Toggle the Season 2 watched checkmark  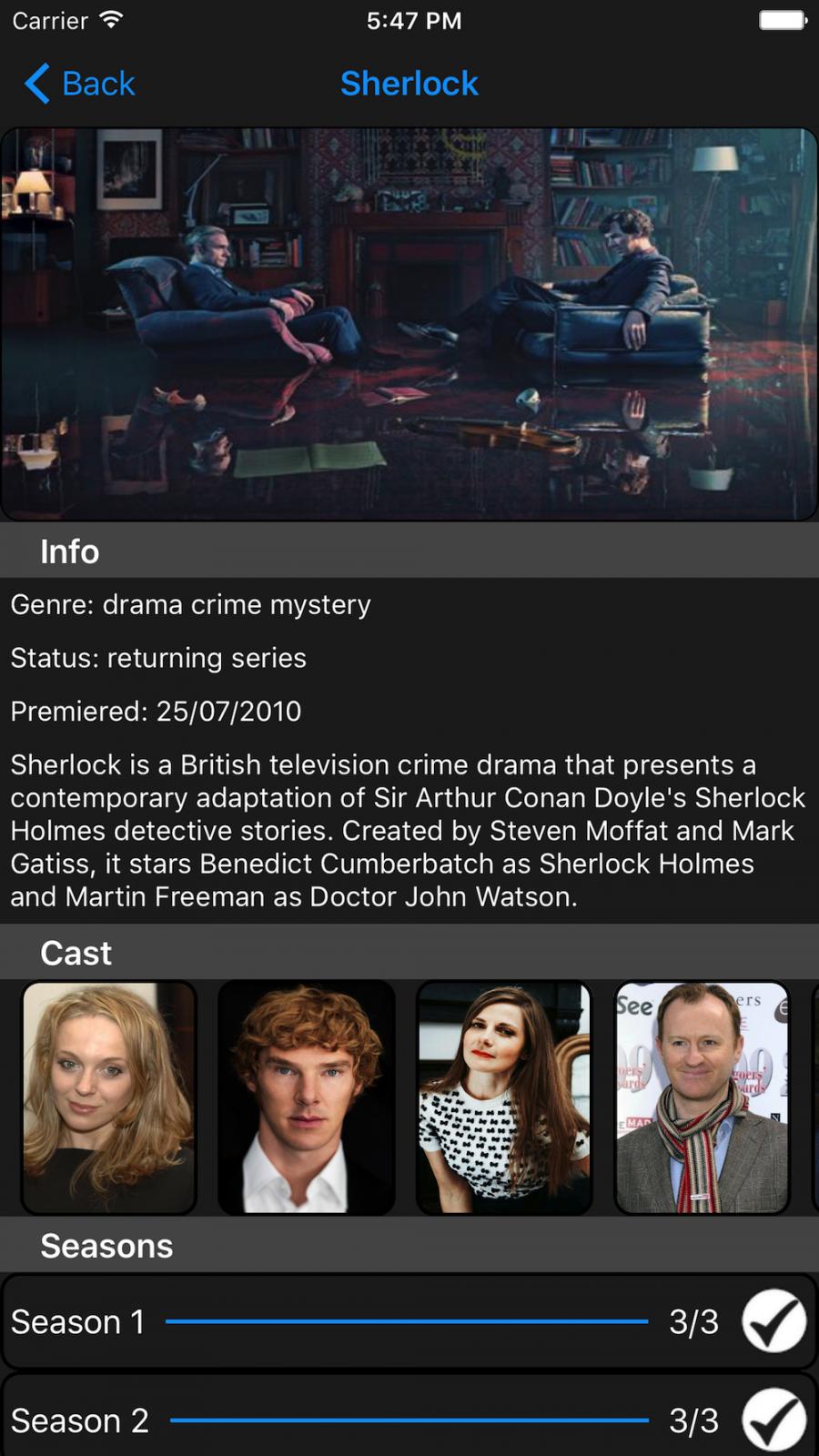point(773,1420)
